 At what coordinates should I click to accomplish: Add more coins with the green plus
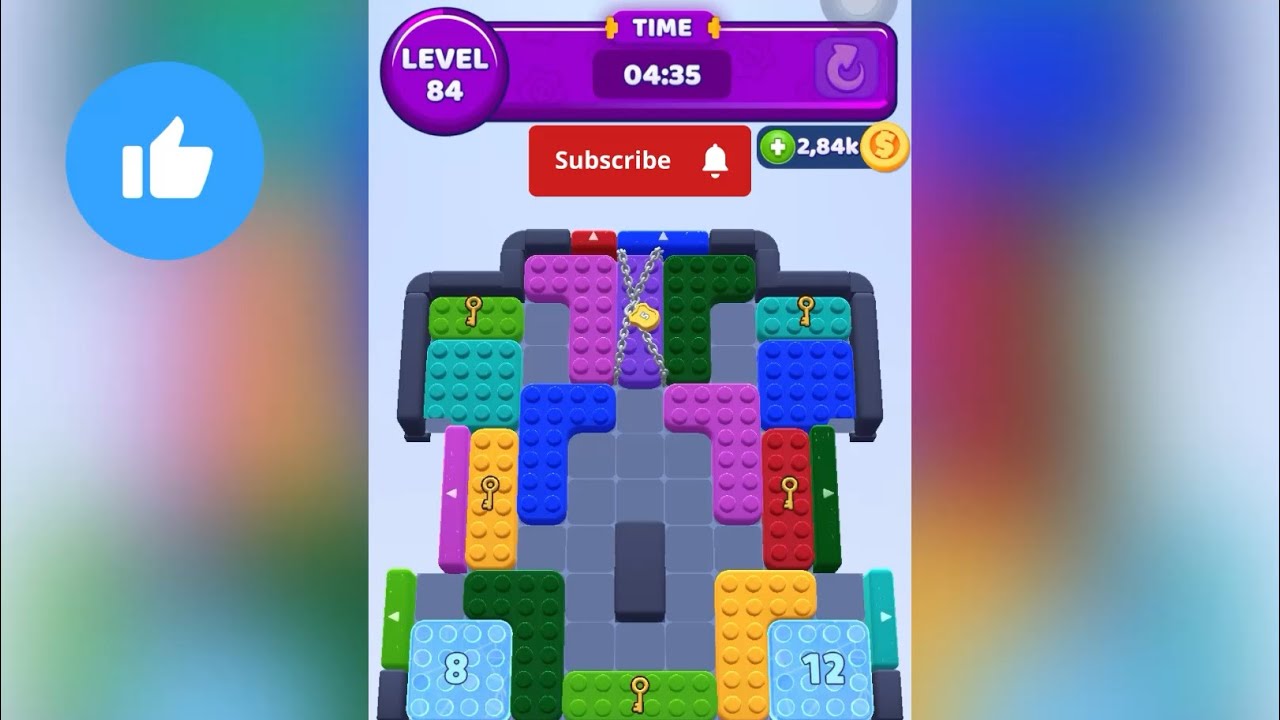[x=776, y=147]
